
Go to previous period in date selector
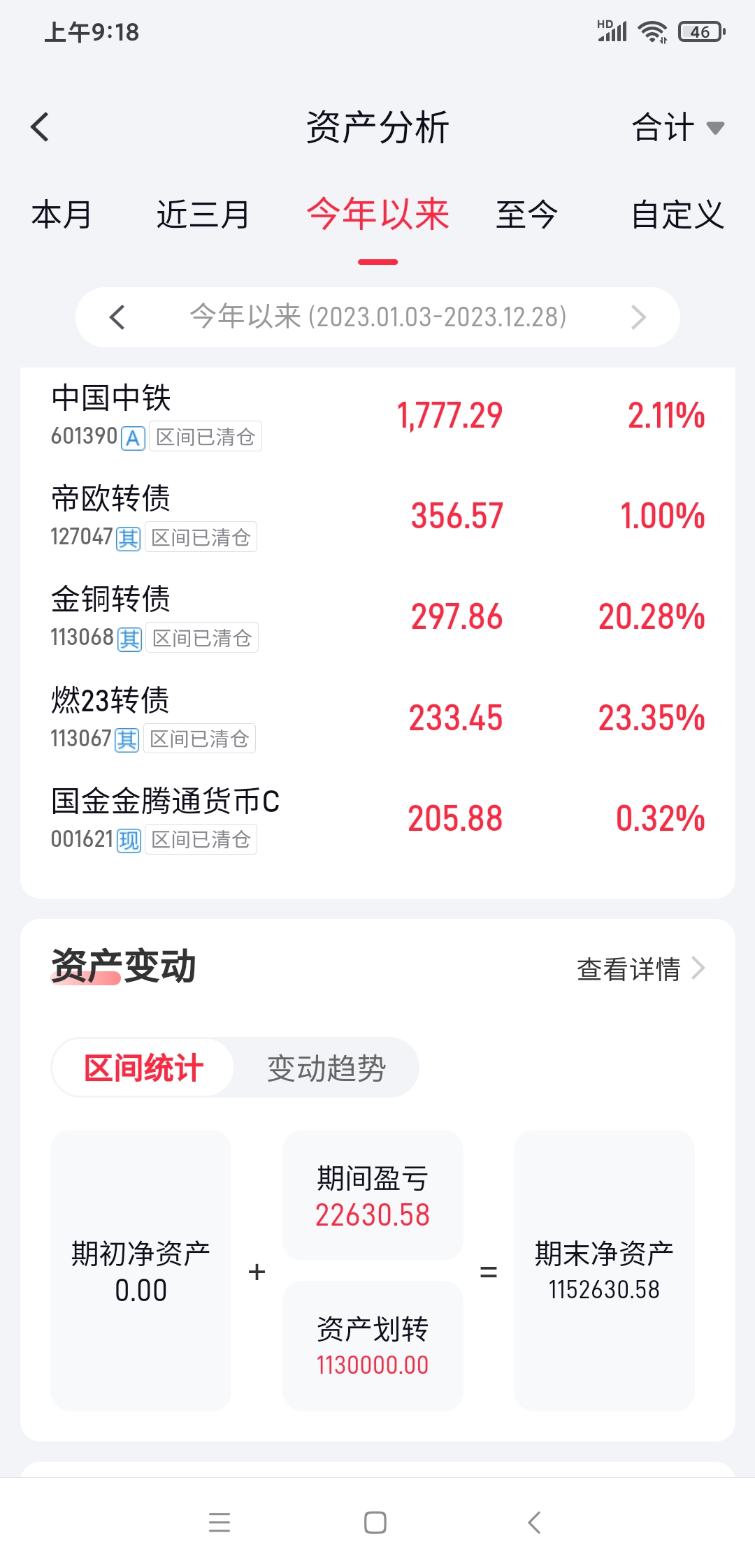click(x=117, y=317)
